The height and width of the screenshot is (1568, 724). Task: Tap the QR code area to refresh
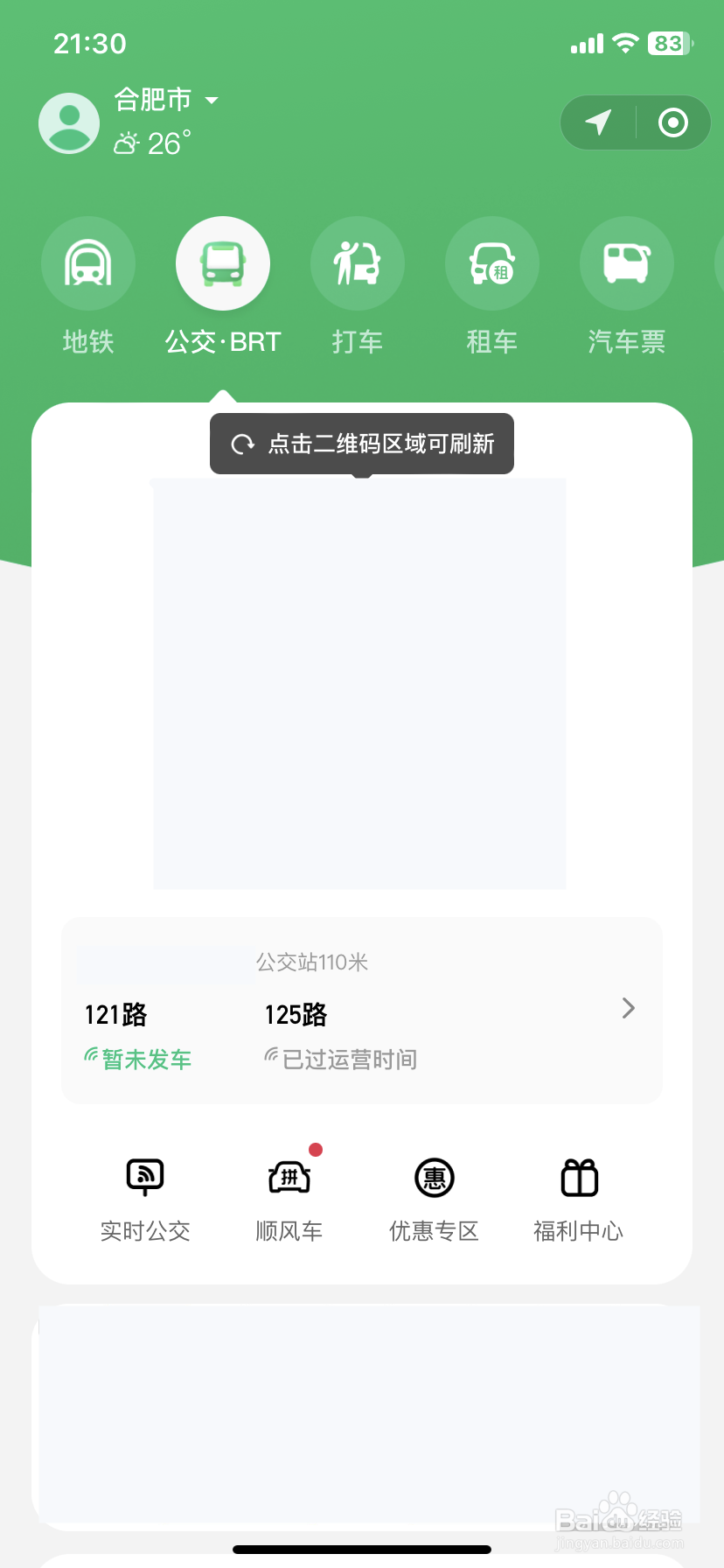point(360,682)
